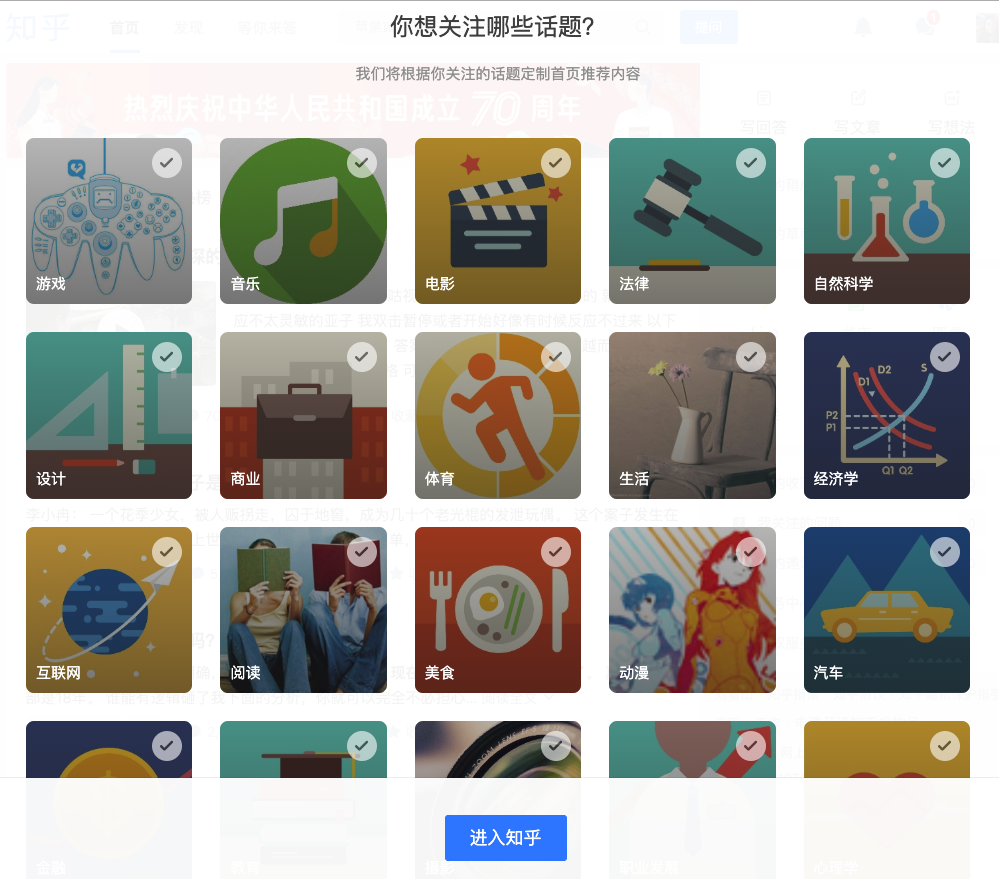Pick the 美食 topic tile
This screenshot has width=999, height=879.
498,610
